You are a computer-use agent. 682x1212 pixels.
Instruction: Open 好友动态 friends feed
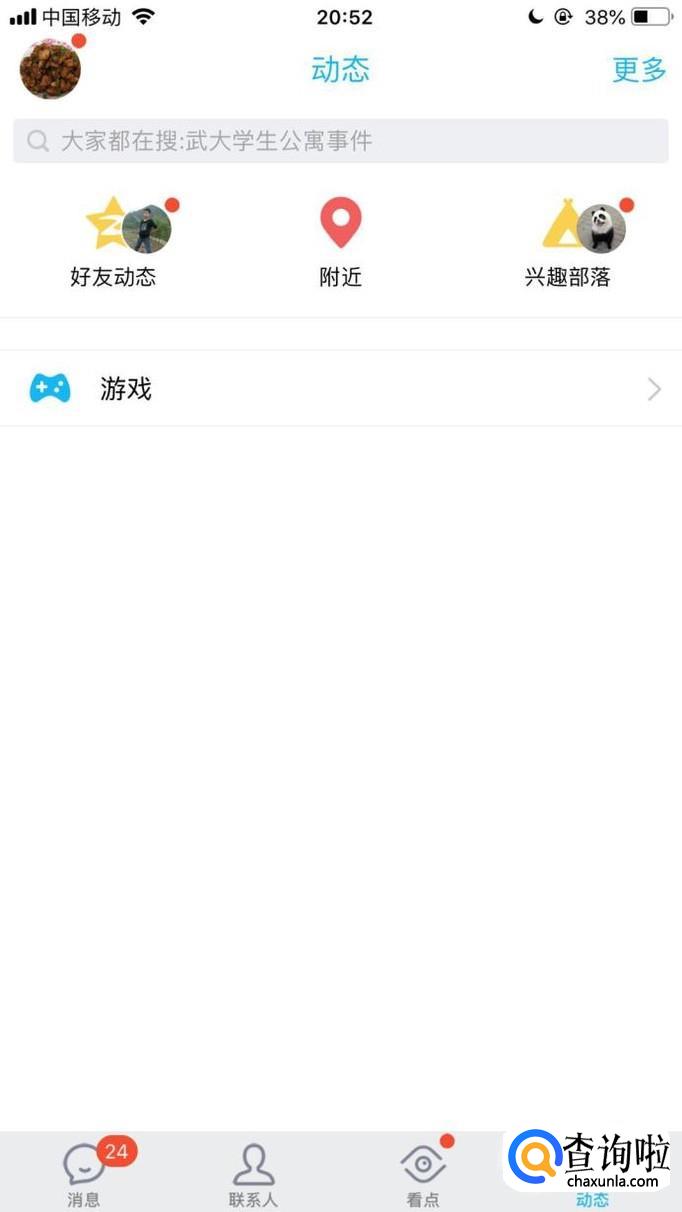point(113,243)
